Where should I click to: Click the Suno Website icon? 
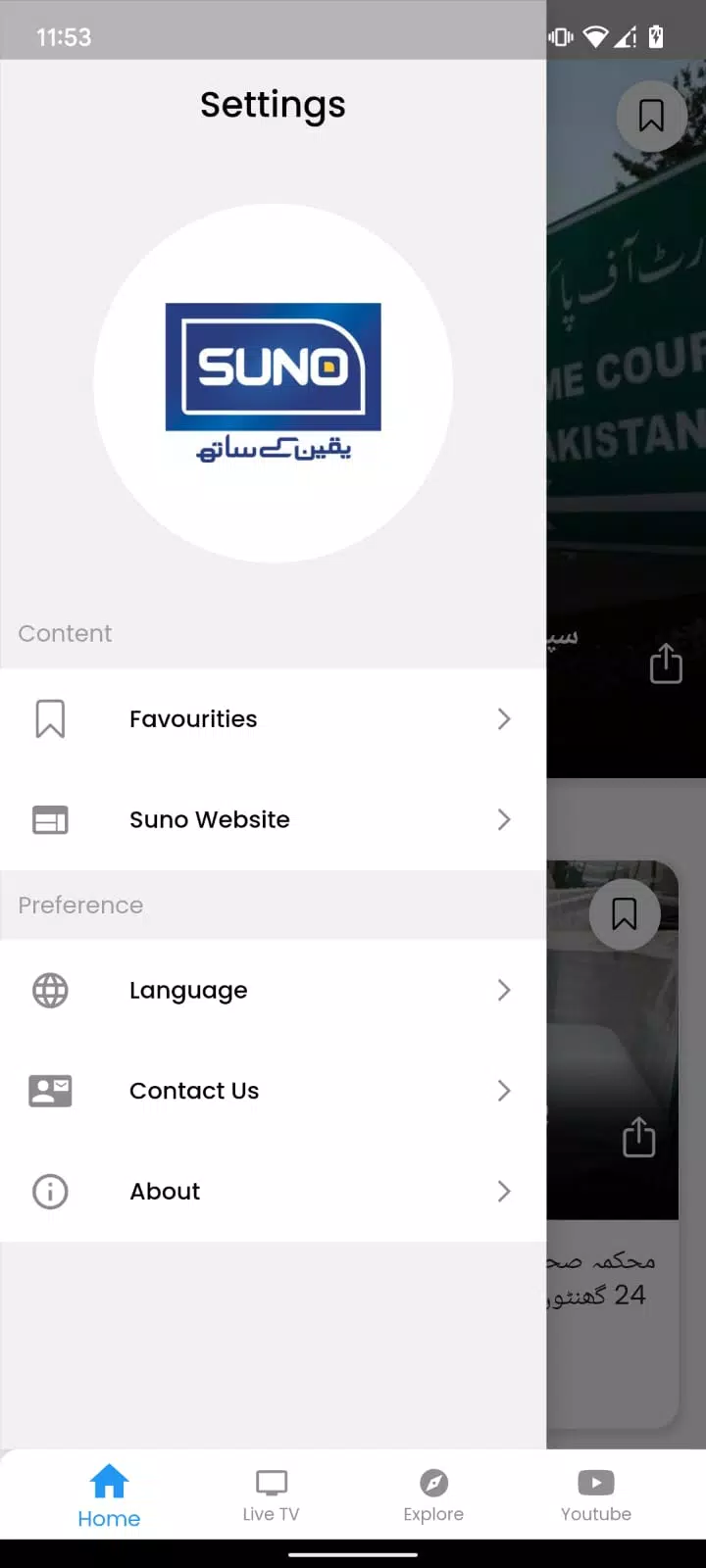[x=50, y=819]
